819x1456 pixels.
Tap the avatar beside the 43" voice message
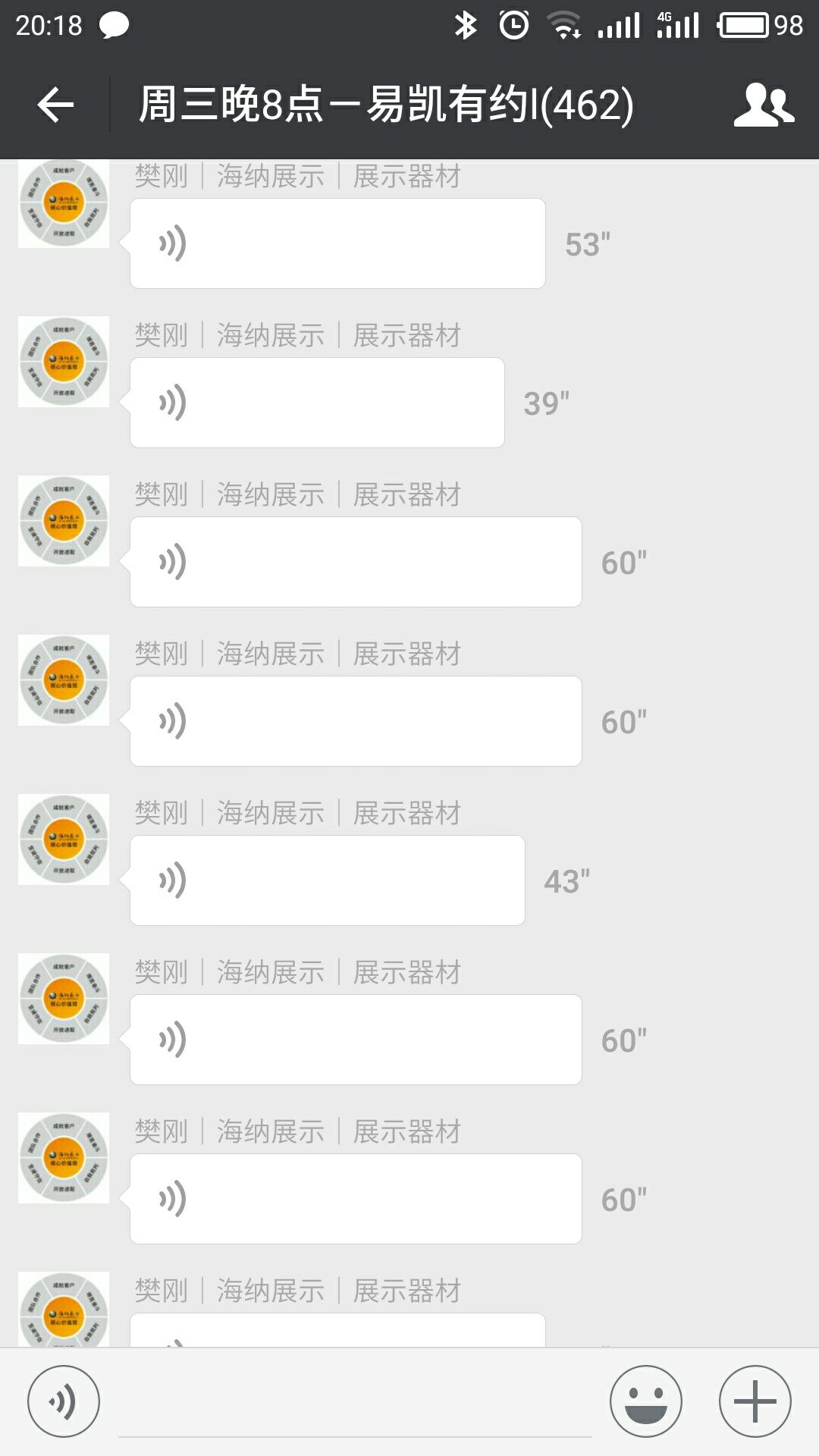coord(63,842)
